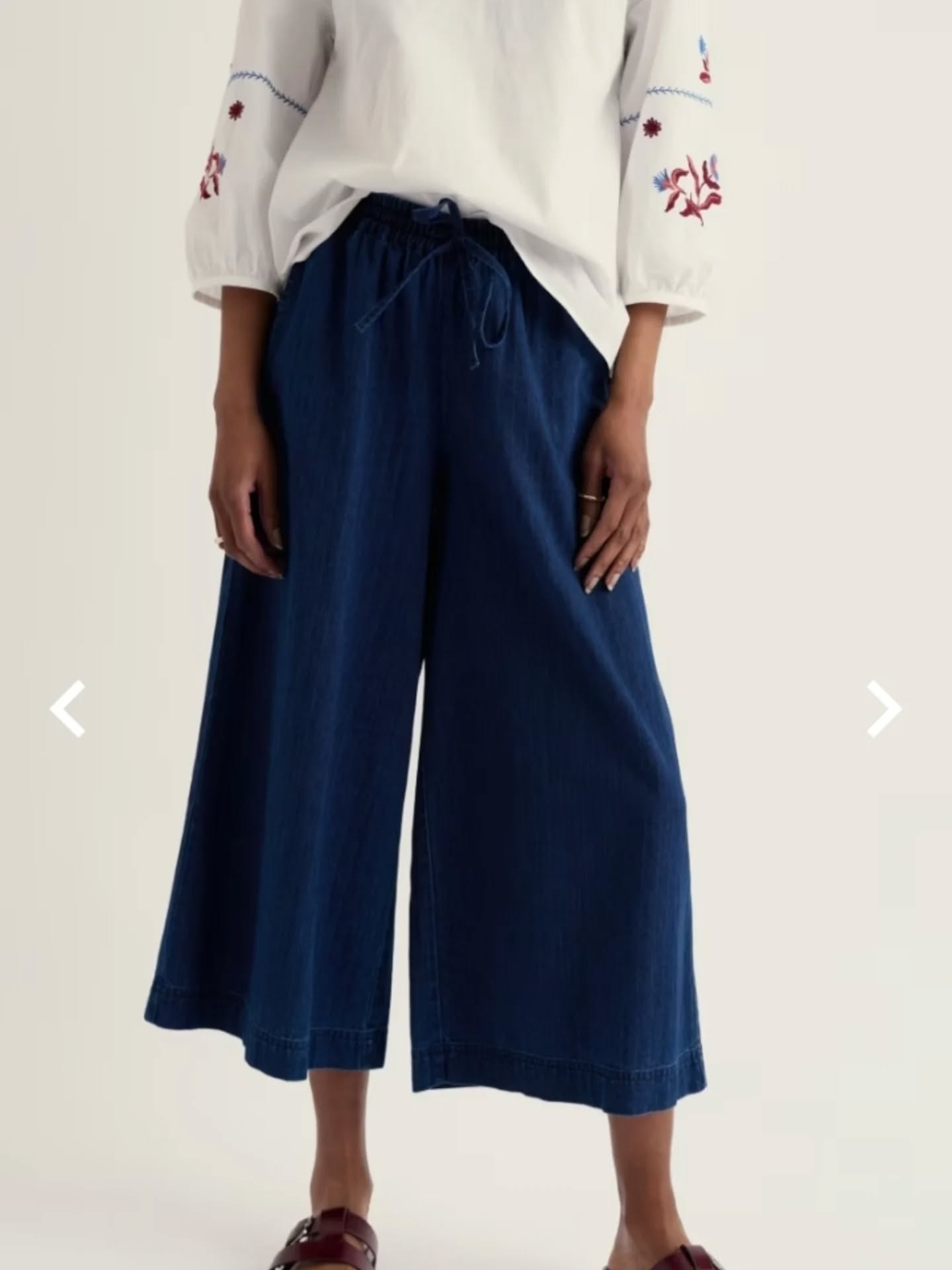Show the next product photo
952x1270 pixels.
[x=884, y=708]
